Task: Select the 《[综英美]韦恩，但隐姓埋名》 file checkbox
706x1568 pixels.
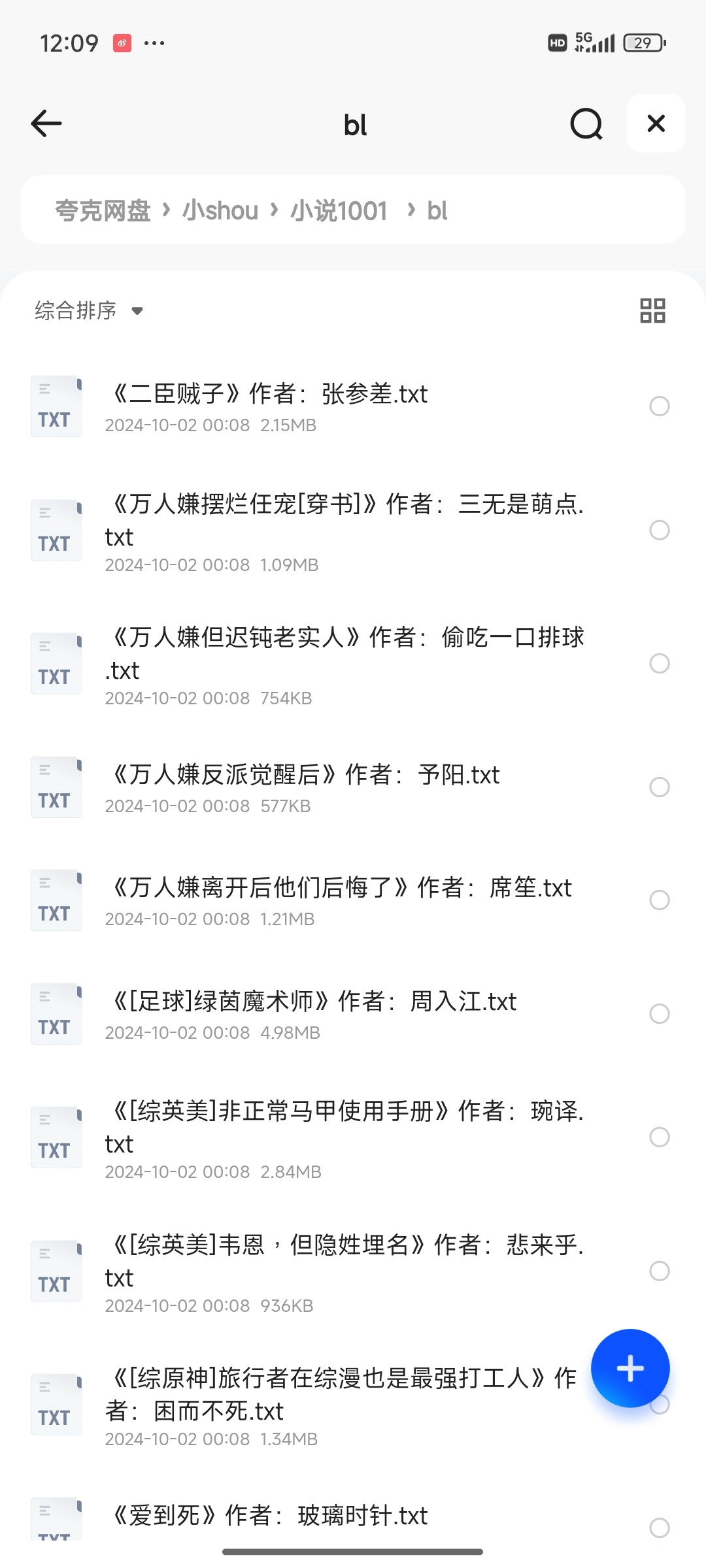Action: (x=659, y=1271)
